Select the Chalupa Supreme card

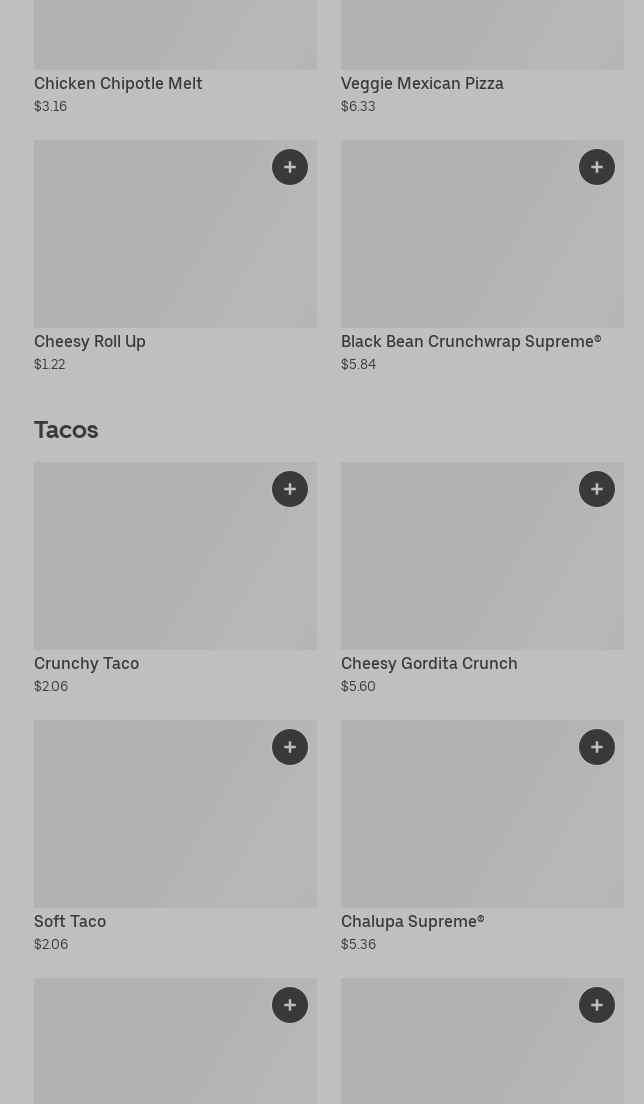click(460, 830)
